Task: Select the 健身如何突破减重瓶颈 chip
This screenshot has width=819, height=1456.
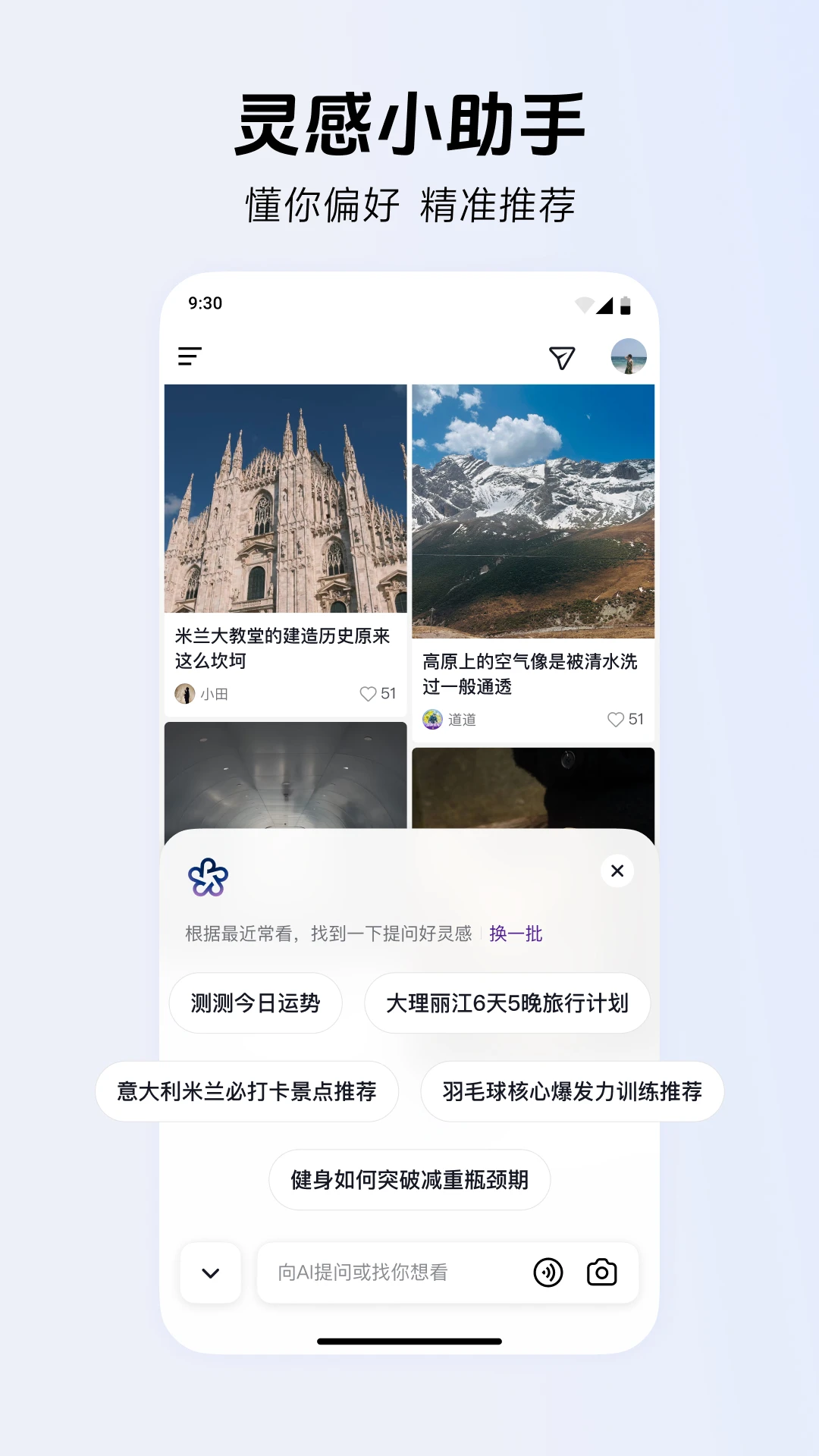Action: [409, 1180]
